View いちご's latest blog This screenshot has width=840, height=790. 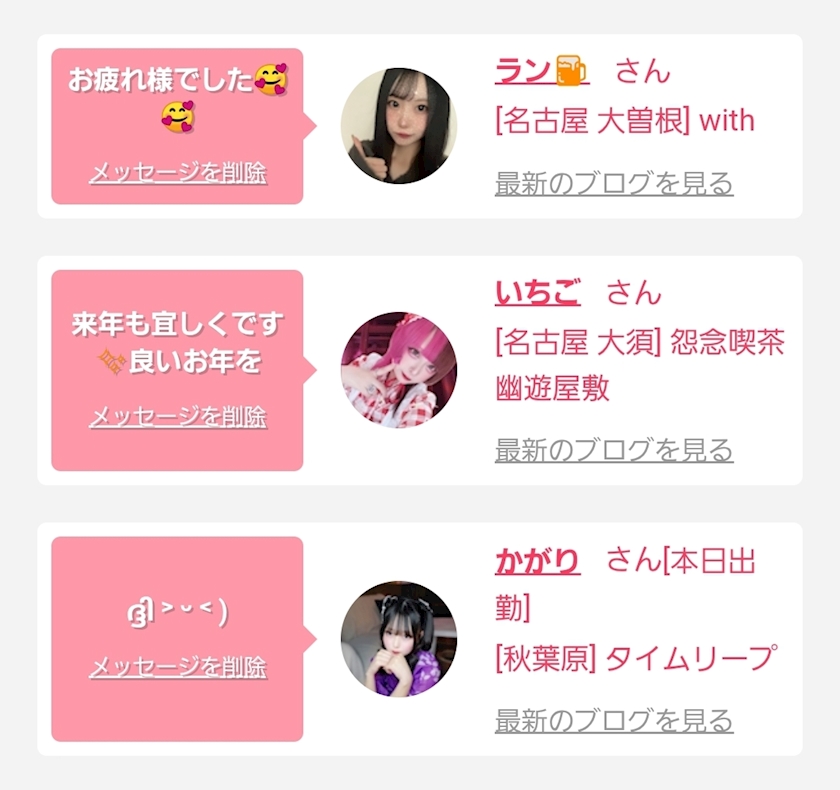614,450
